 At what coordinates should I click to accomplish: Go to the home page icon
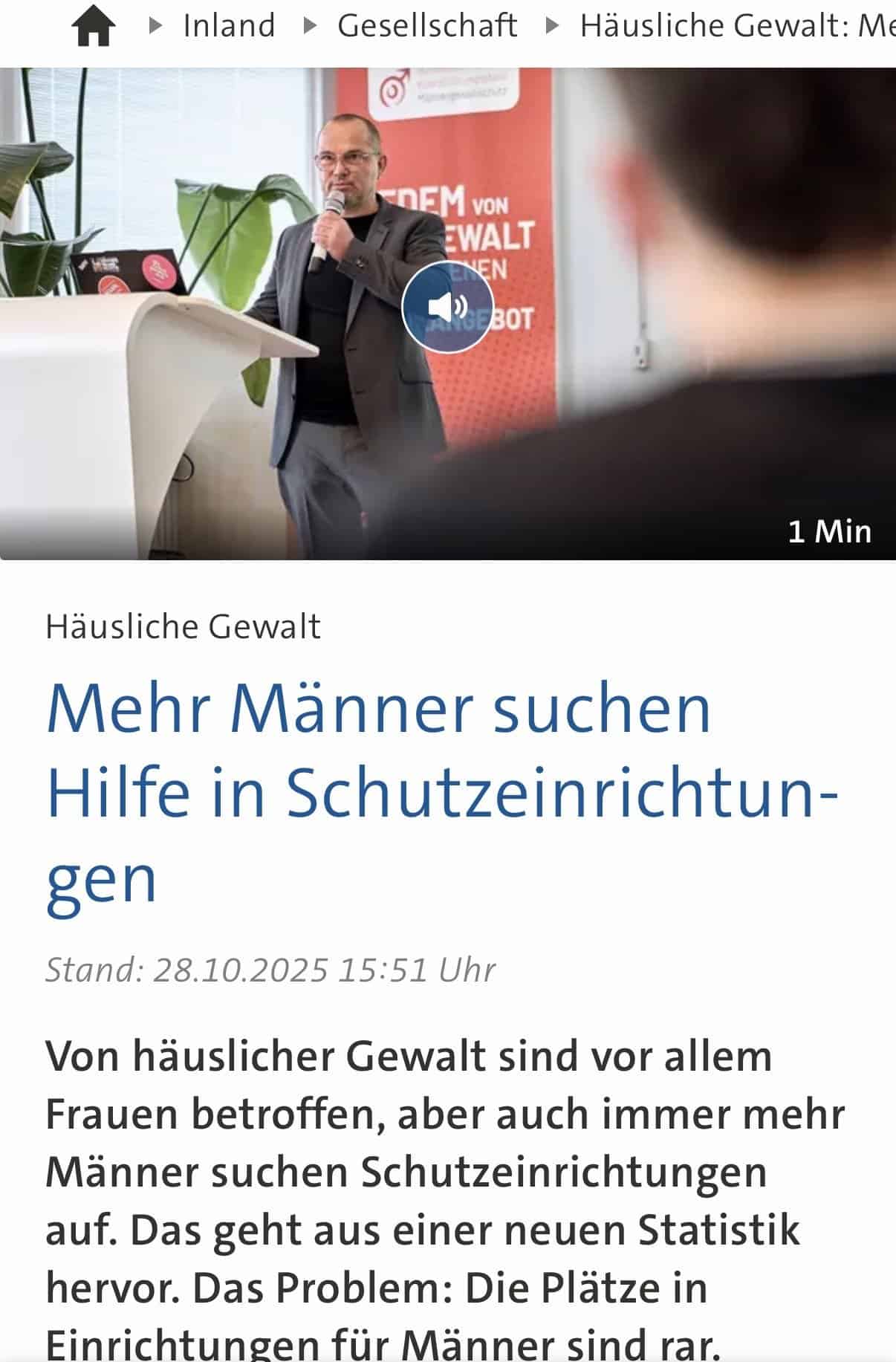tap(94, 27)
